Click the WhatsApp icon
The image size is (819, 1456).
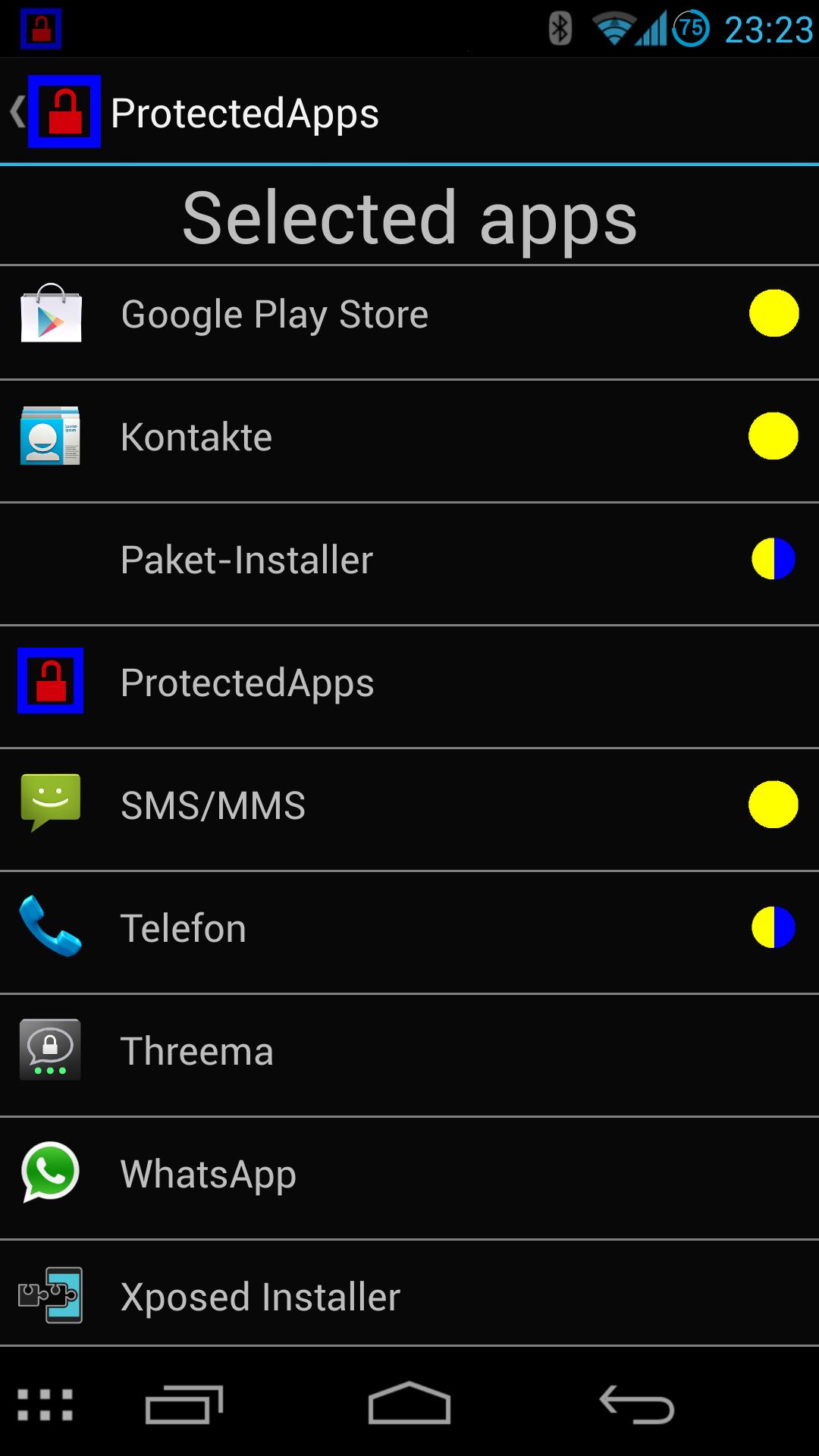(49, 1175)
